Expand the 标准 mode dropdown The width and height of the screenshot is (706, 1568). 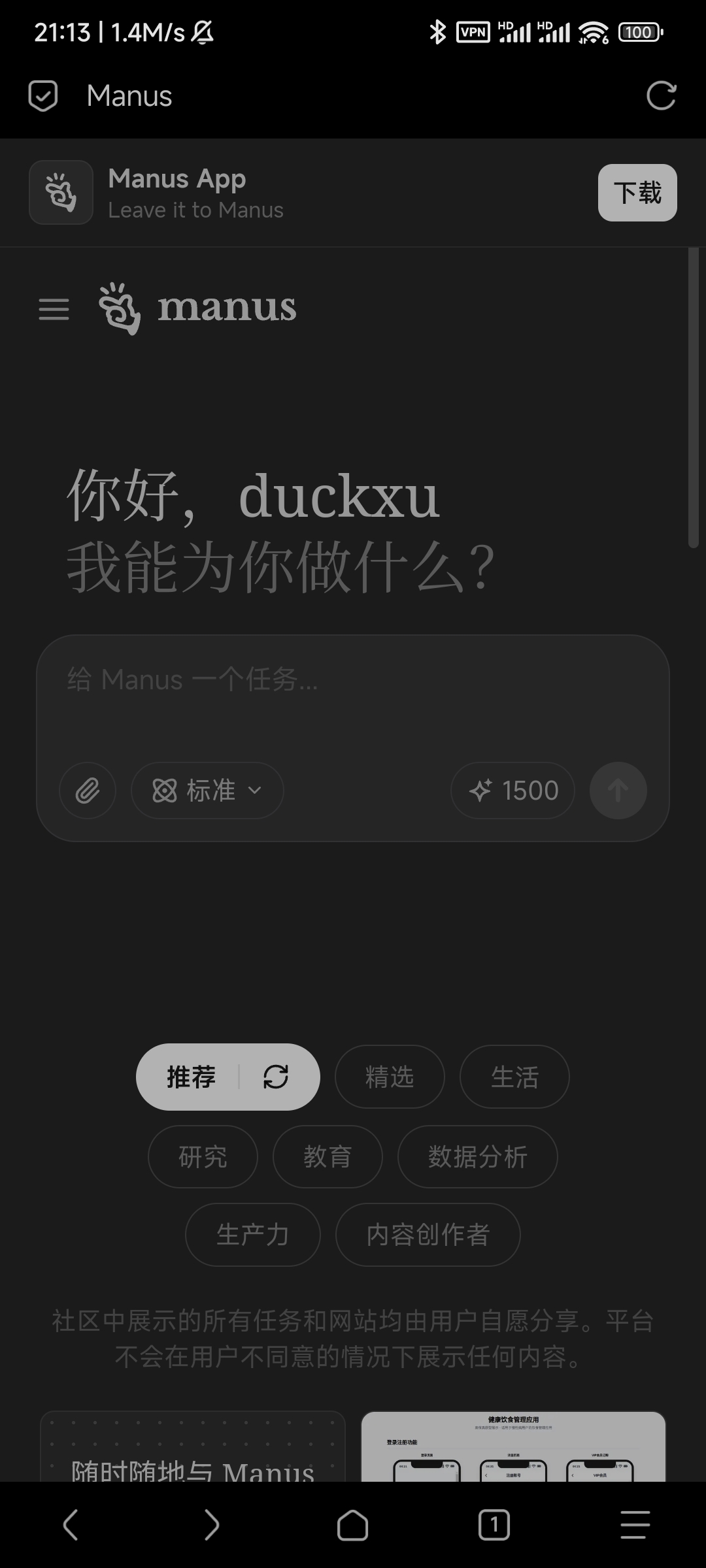[207, 791]
